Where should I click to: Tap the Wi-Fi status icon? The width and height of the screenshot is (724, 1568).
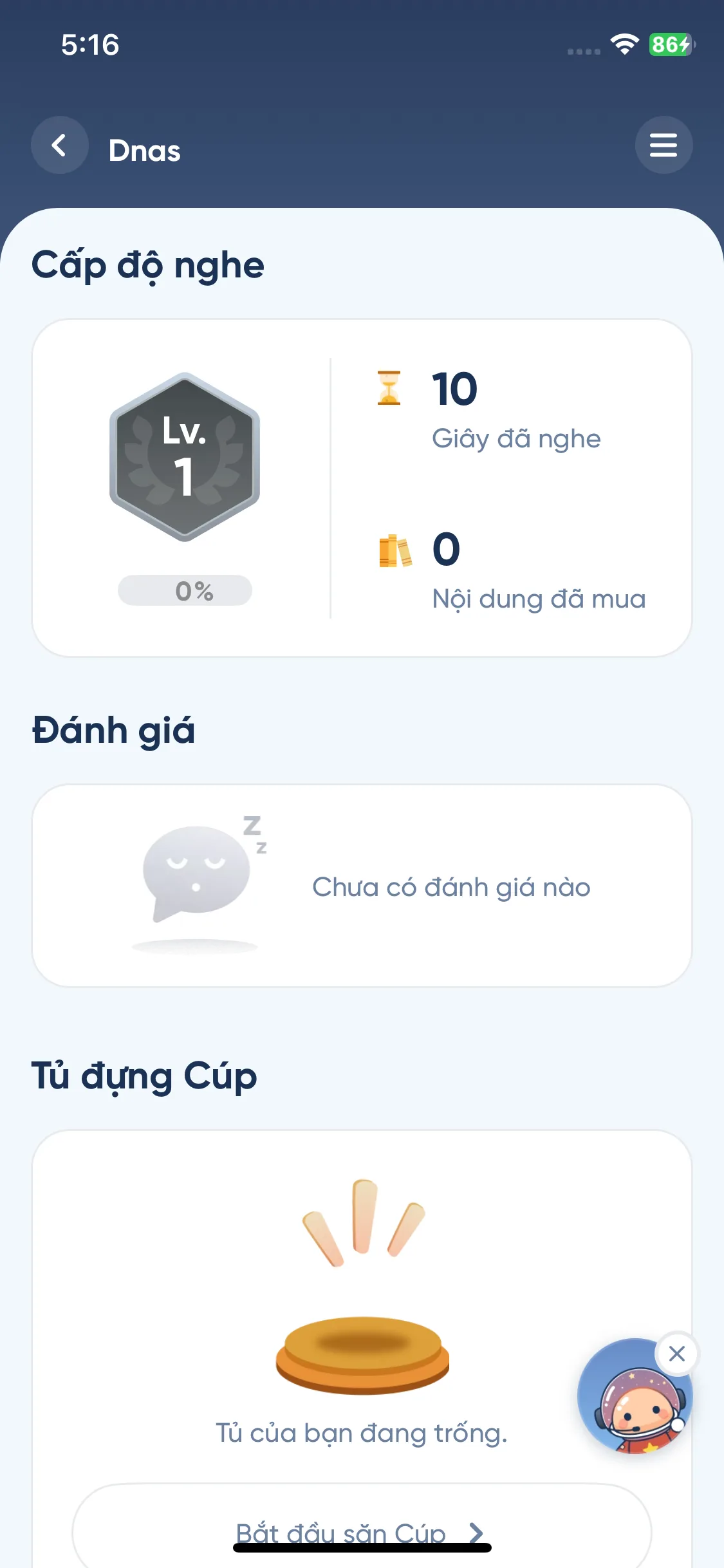pyautogui.click(x=624, y=45)
